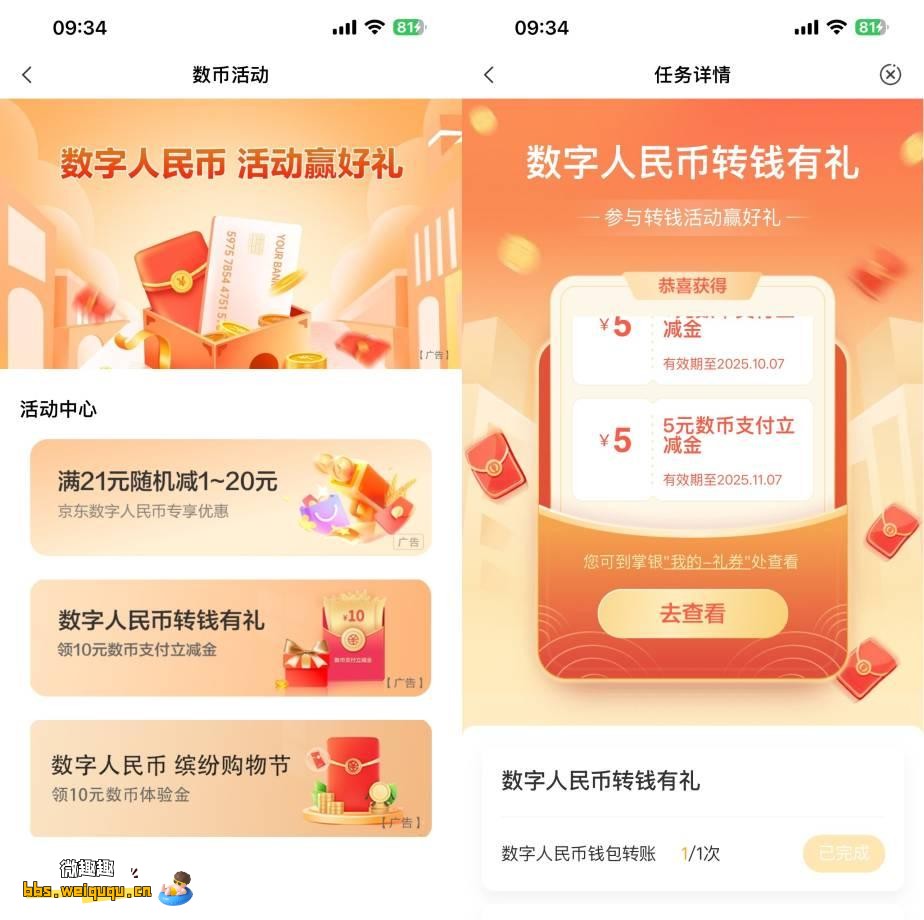This screenshot has height=920, width=924.
Task: Tap the 去查看 button
Action: [x=692, y=614]
